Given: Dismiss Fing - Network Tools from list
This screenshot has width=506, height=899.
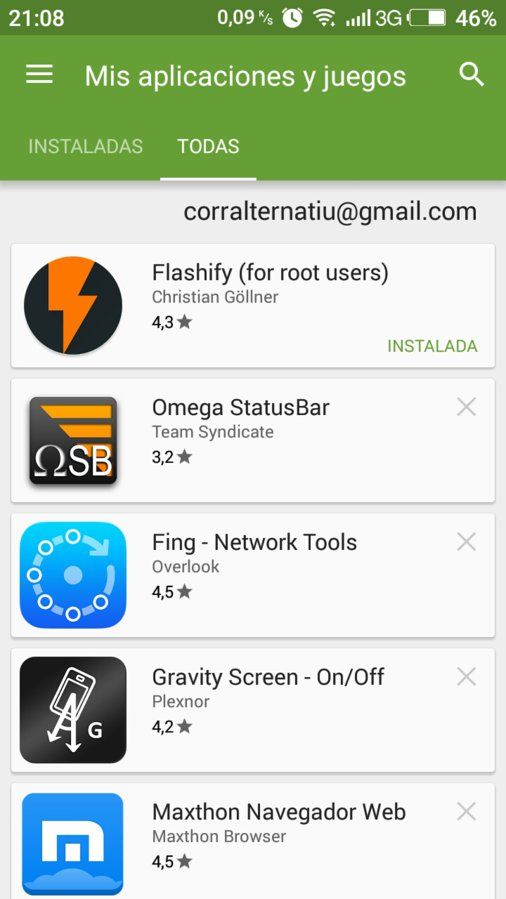Looking at the screenshot, I should 466,542.
